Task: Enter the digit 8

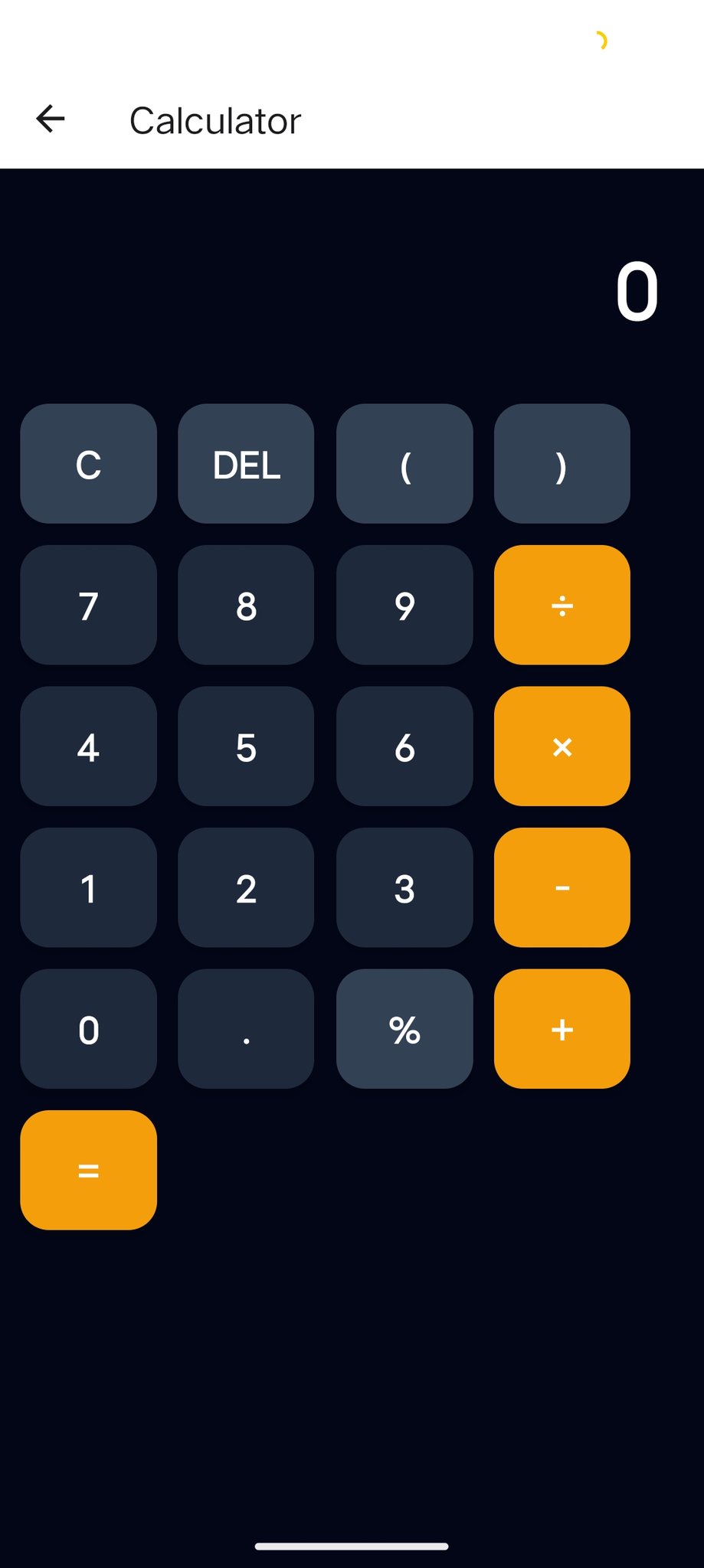Action: point(246,606)
